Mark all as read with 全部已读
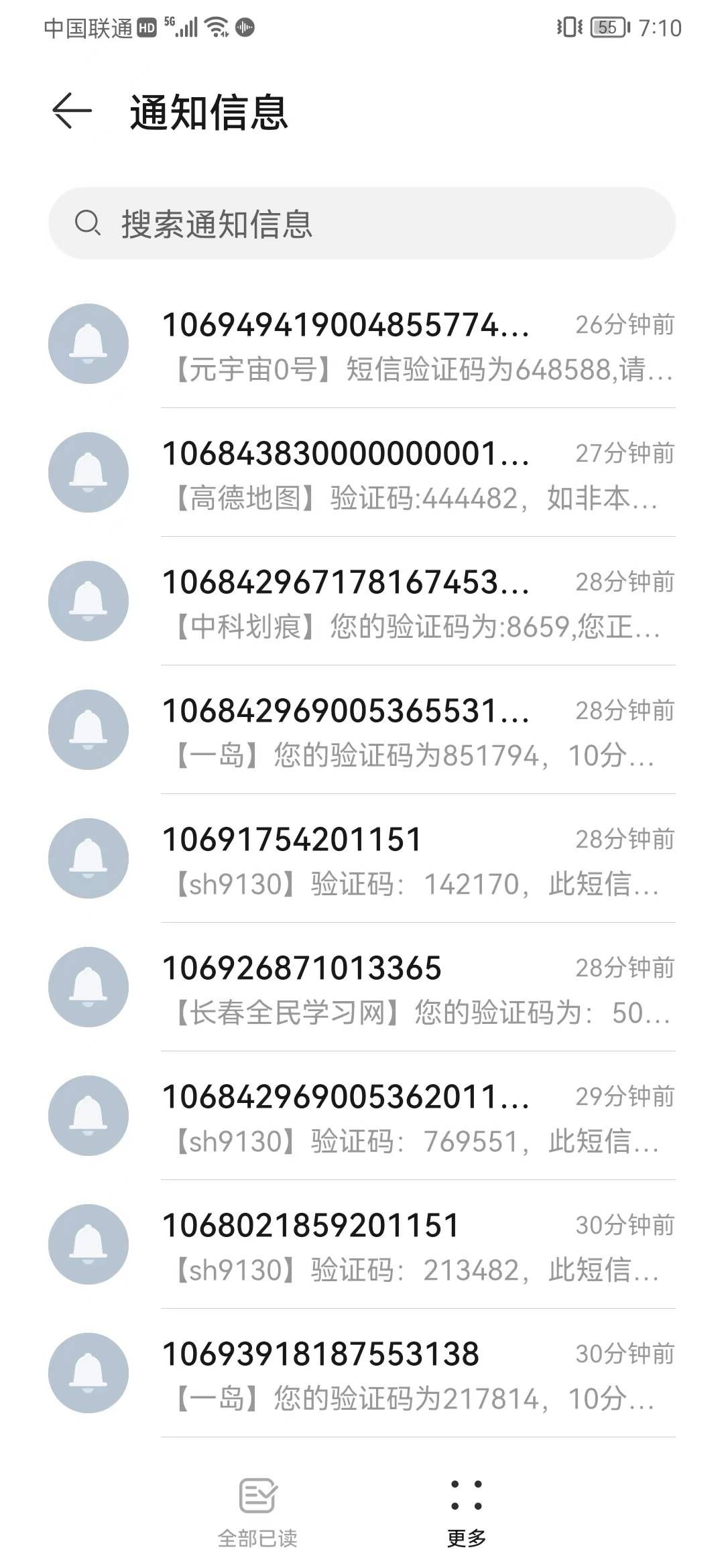Viewport: 724px width, 1568px height. 258,1512
